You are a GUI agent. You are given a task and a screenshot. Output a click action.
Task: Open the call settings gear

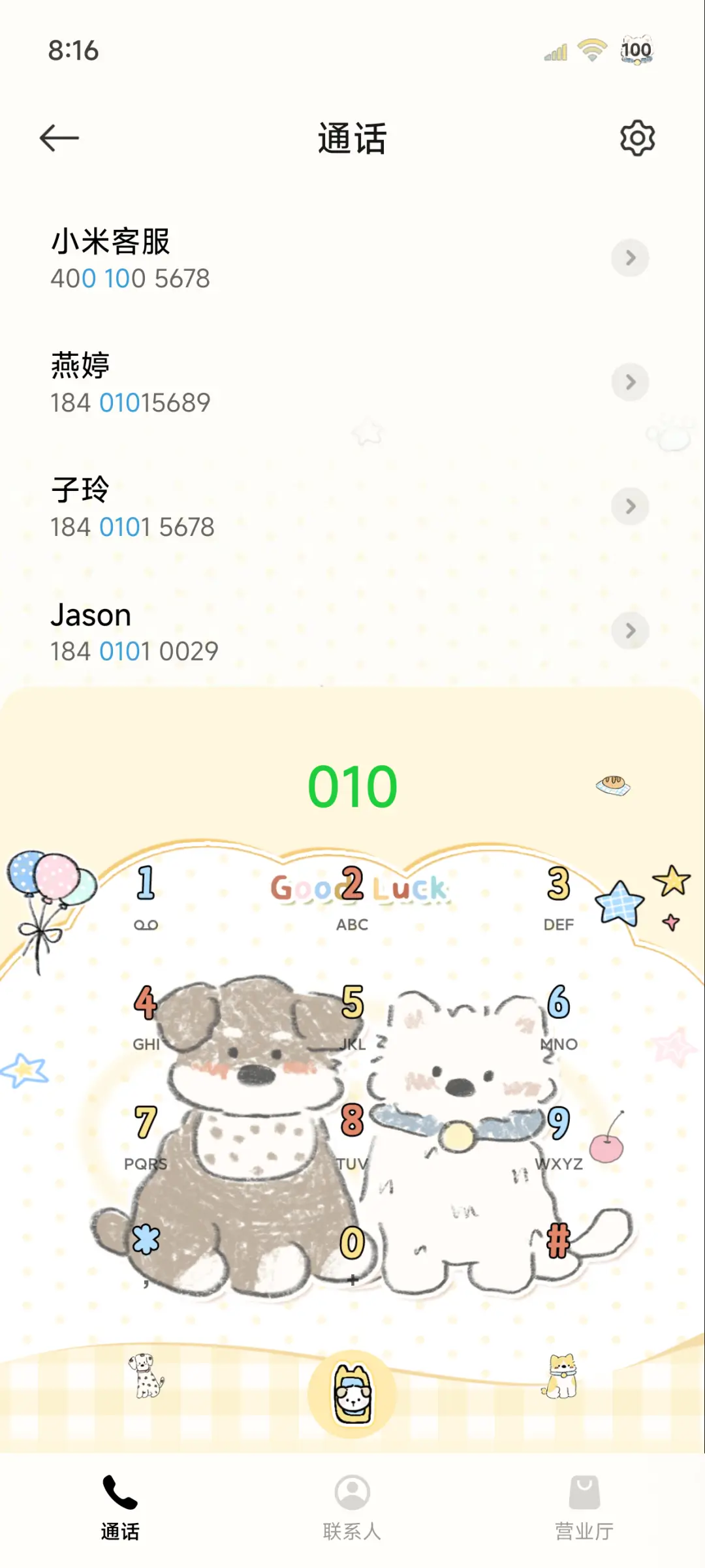tap(638, 138)
